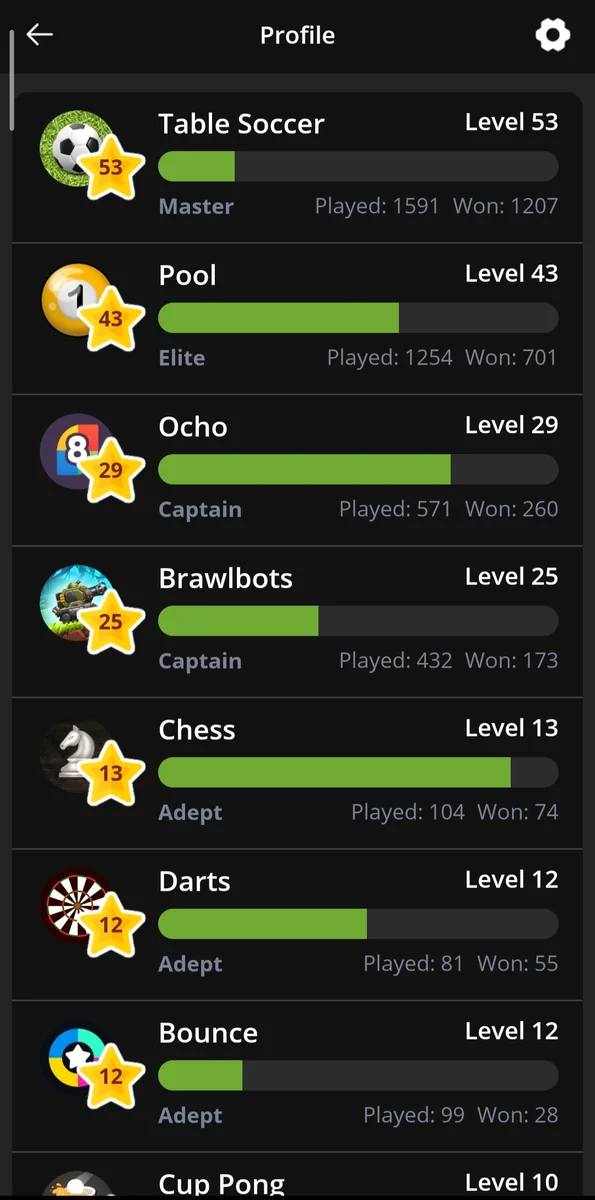Select the Pool game row
The width and height of the screenshot is (595, 1200).
tap(297, 319)
